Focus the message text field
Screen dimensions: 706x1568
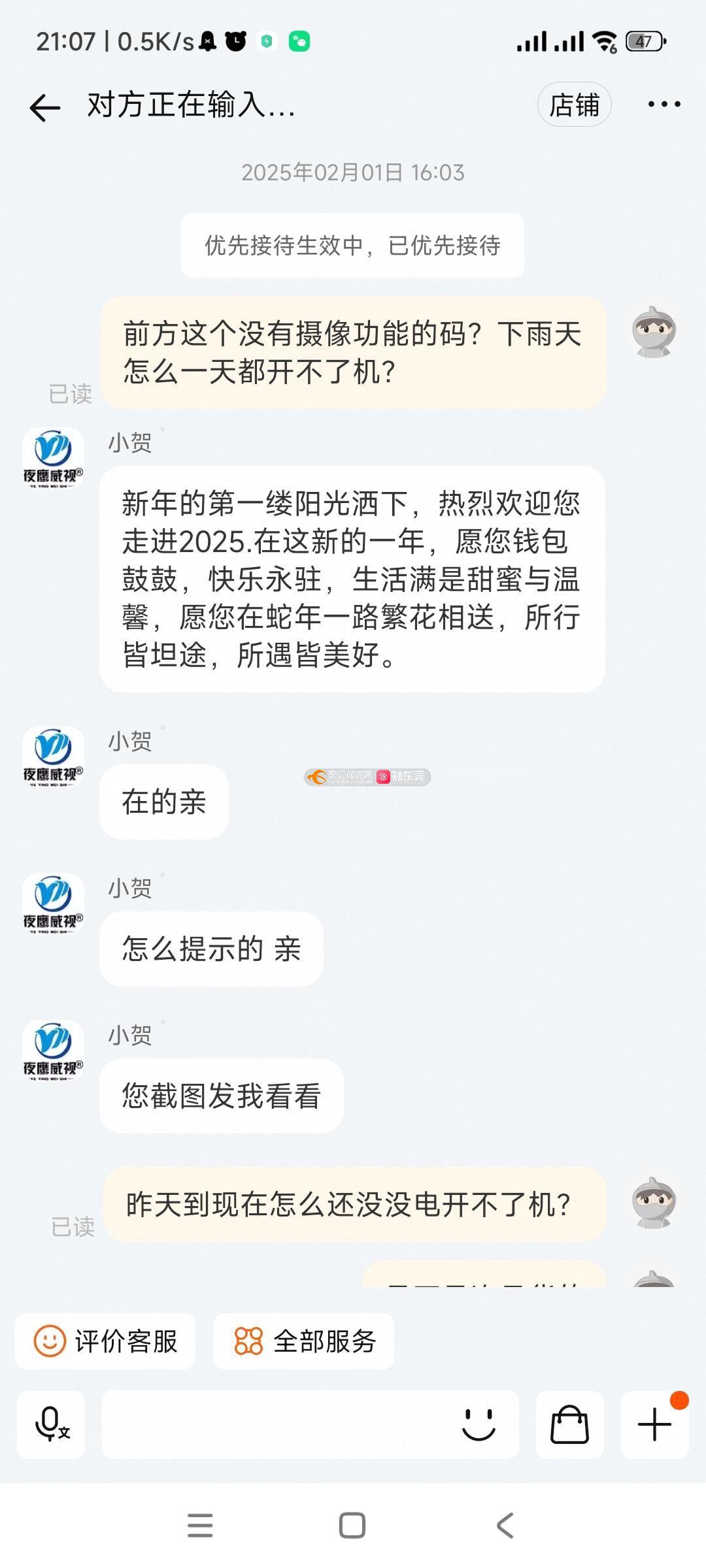(x=275, y=1424)
